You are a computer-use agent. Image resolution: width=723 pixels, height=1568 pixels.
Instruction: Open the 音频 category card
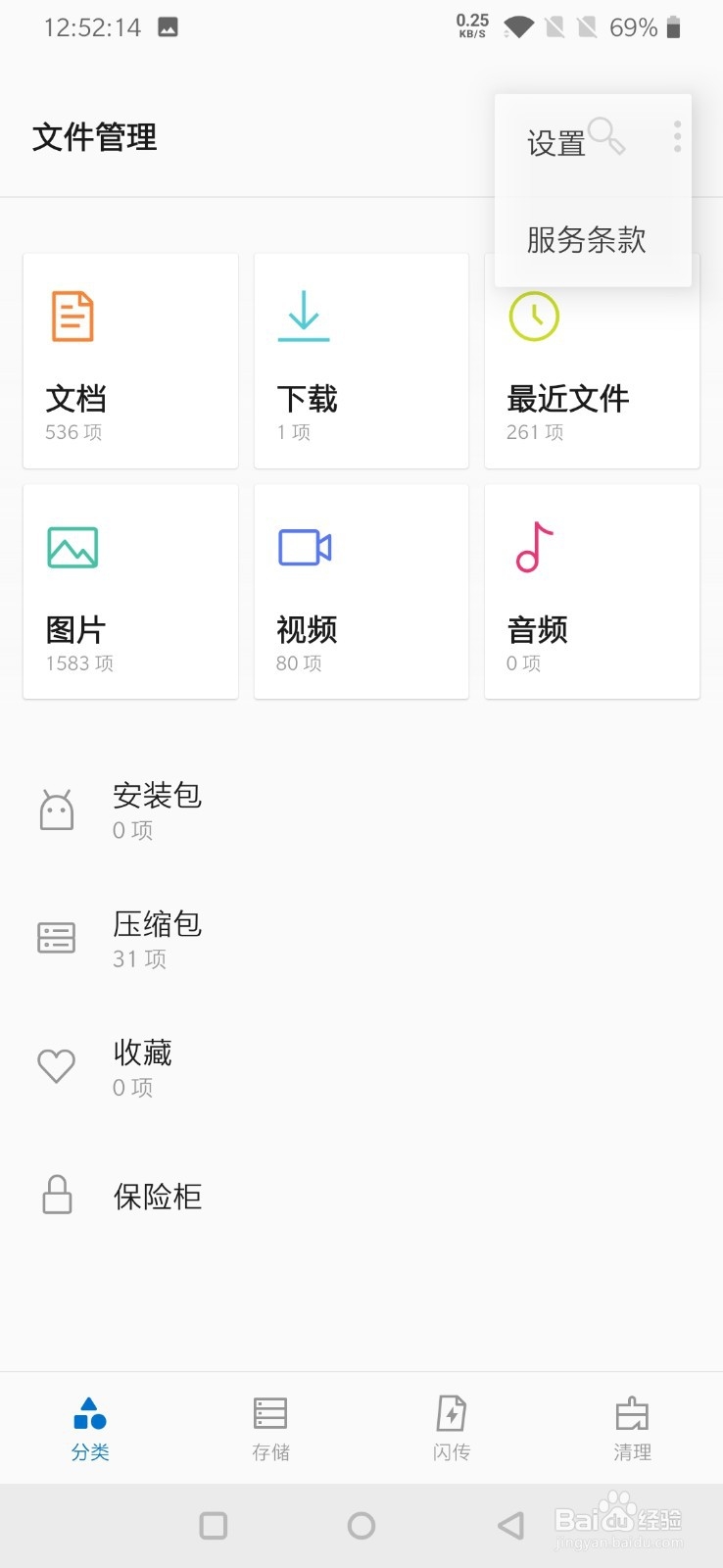point(592,592)
